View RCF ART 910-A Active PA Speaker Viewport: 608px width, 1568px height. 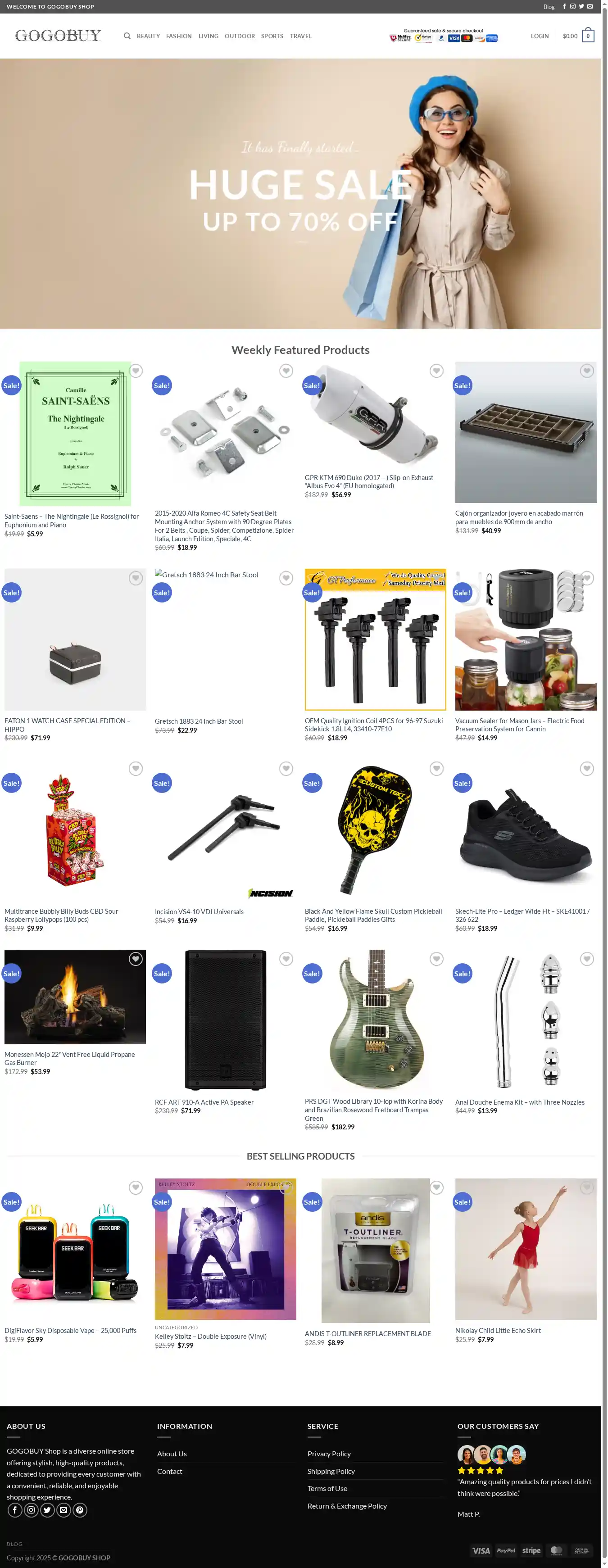[204, 1102]
